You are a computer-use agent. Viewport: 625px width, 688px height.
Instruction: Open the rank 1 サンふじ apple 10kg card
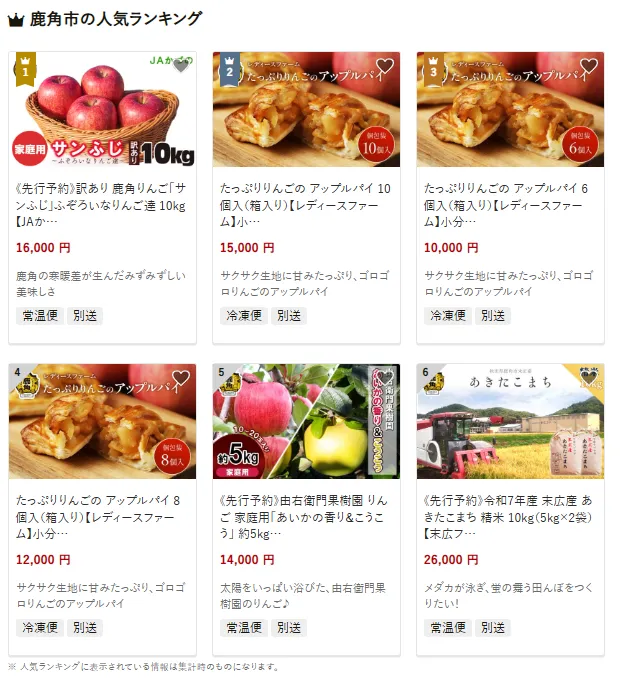coord(102,198)
